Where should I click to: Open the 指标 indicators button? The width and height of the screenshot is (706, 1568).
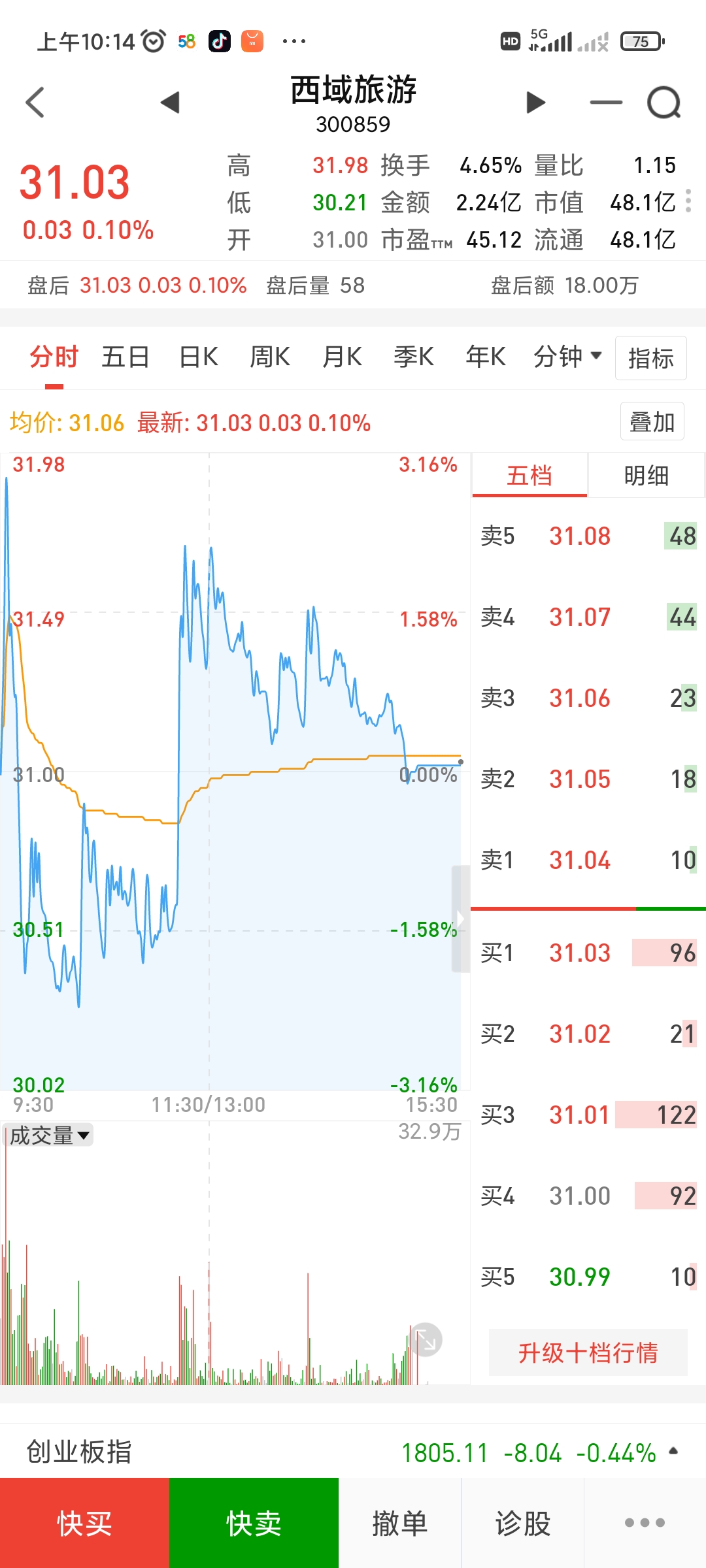click(x=650, y=358)
